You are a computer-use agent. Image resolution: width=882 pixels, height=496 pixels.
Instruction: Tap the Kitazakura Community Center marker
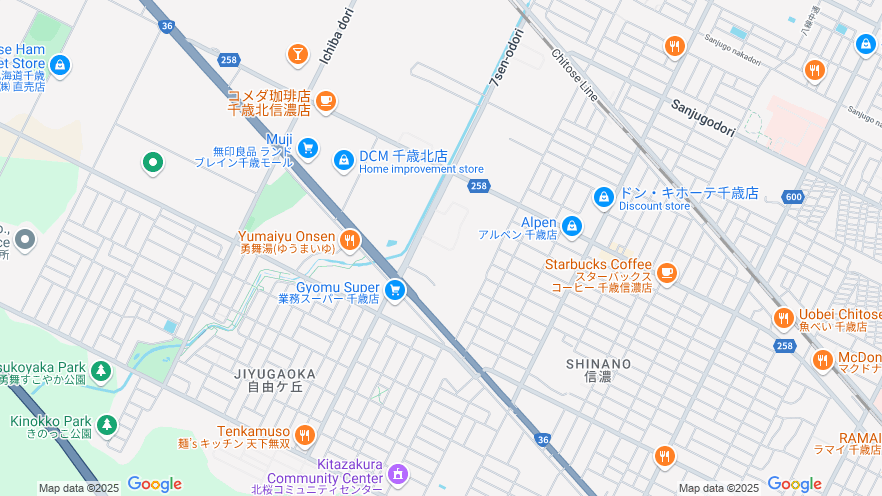(x=397, y=472)
